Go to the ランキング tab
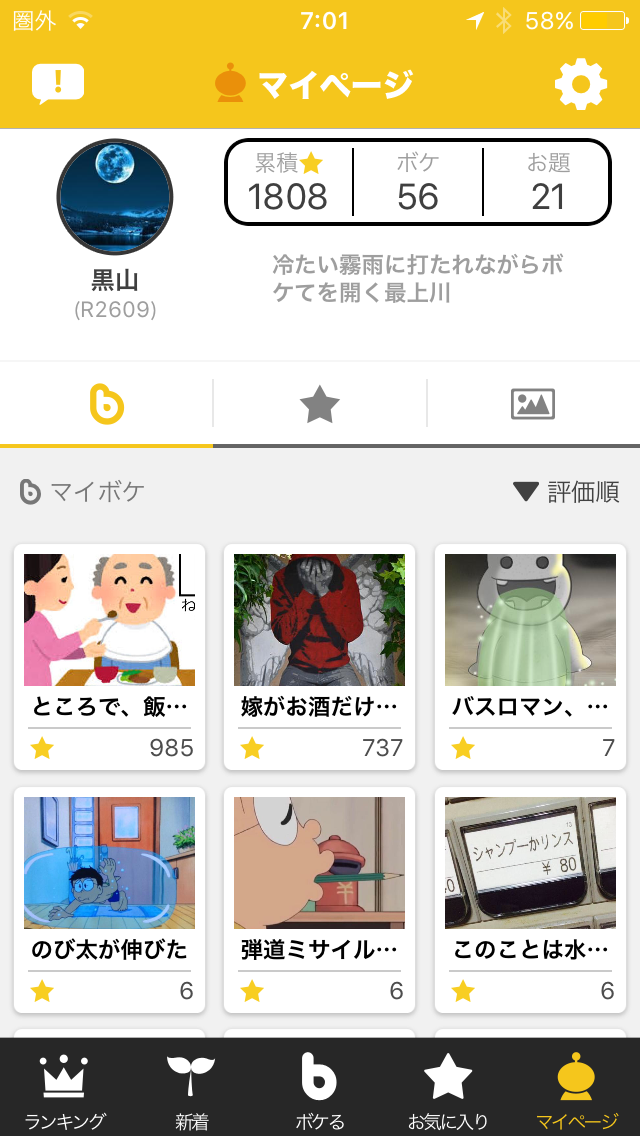Viewport: 640px width, 1136px height. tap(64, 1090)
